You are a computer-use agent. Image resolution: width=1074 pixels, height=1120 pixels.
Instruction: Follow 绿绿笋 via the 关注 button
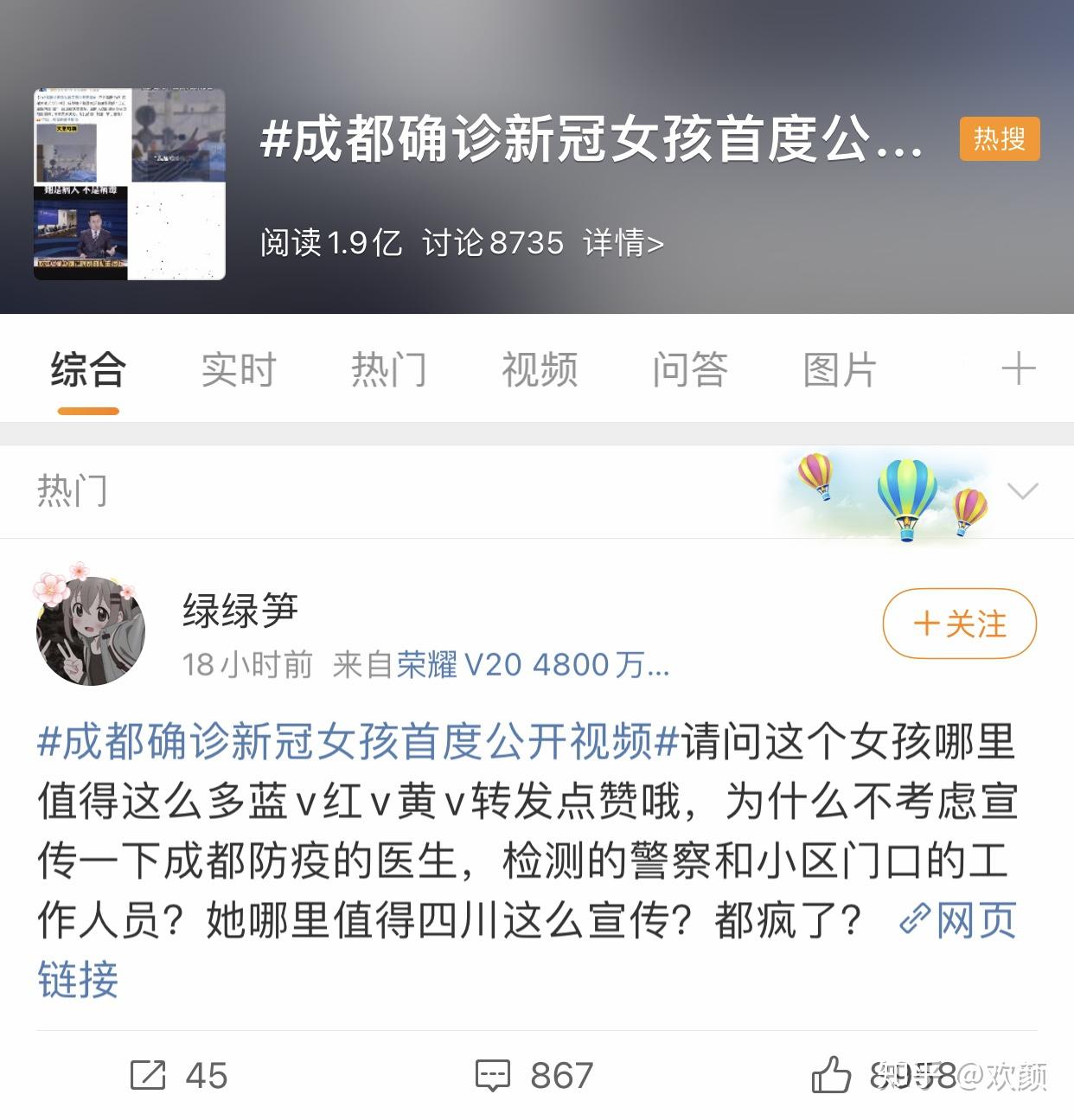[x=958, y=623]
